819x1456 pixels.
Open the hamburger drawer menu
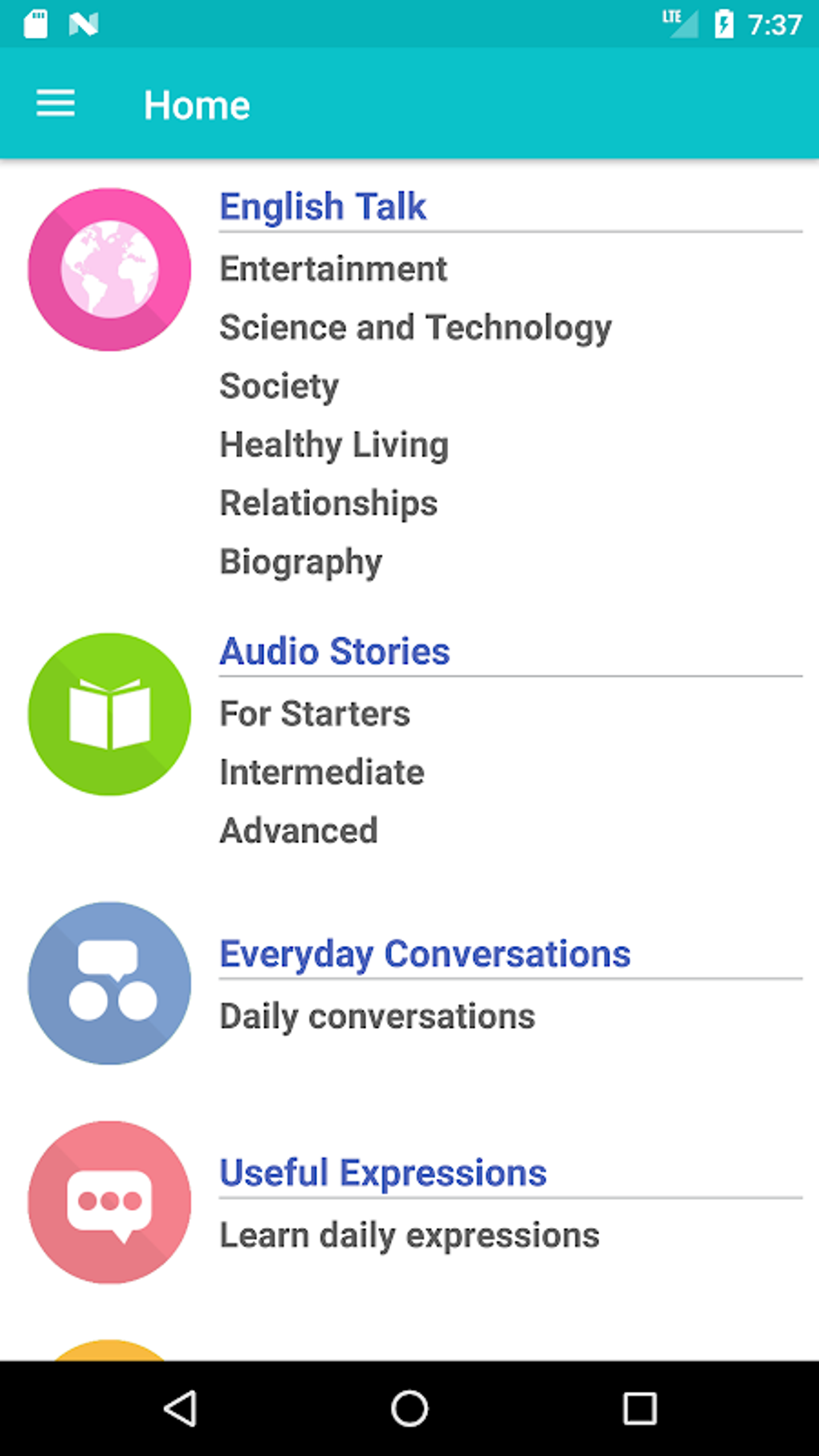click(x=55, y=104)
